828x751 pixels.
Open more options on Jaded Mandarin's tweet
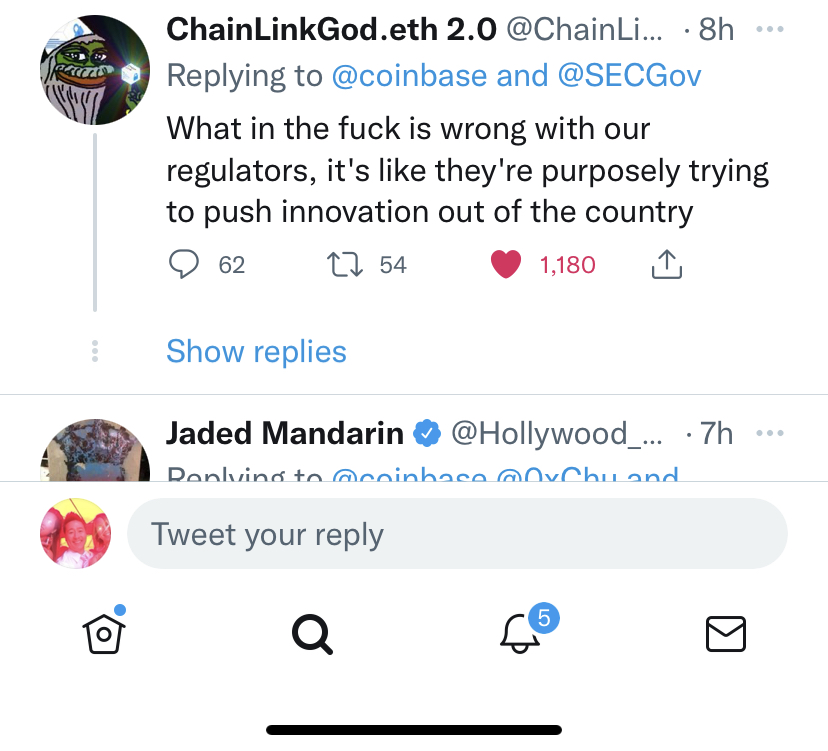click(x=770, y=433)
